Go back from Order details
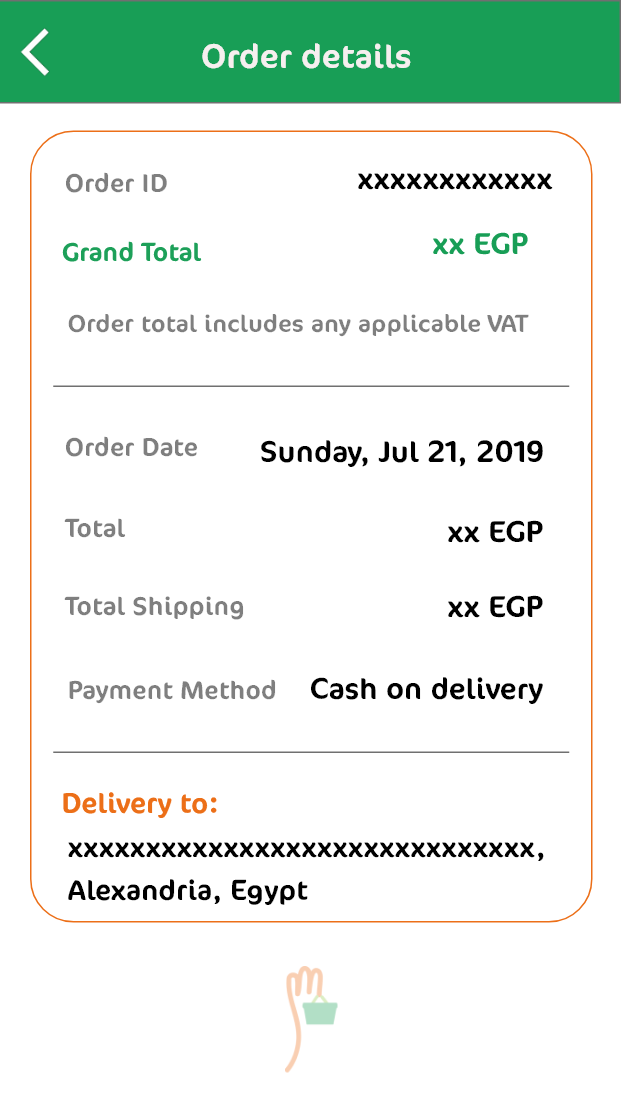The height and width of the screenshot is (1104, 621). (x=35, y=52)
